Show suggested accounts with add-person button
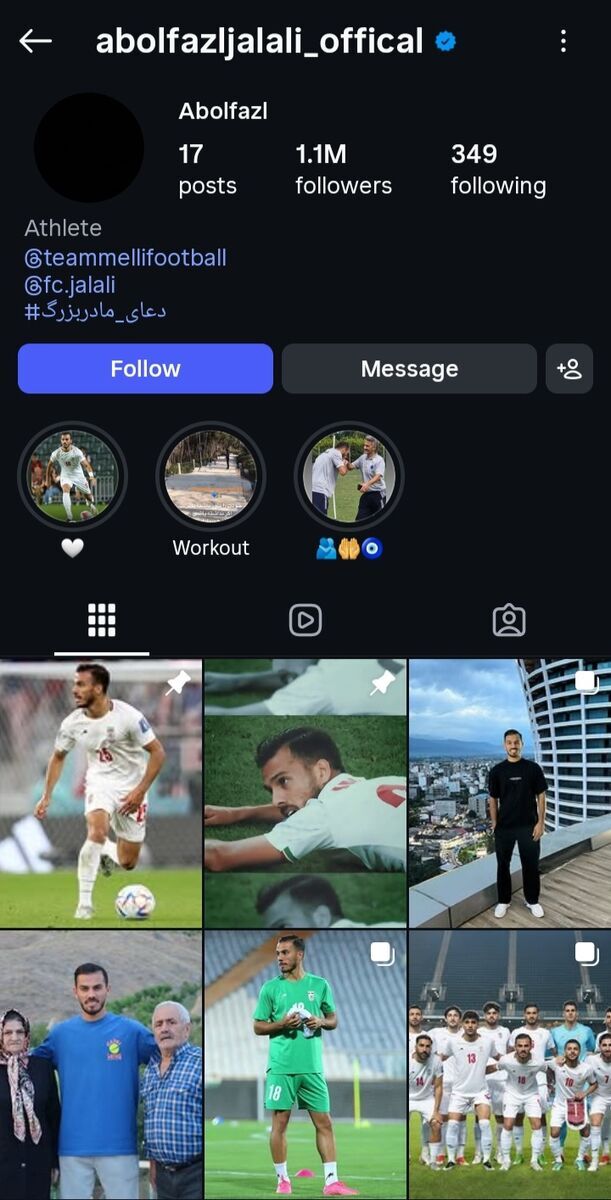Image resolution: width=611 pixels, height=1200 pixels. click(x=570, y=369)
